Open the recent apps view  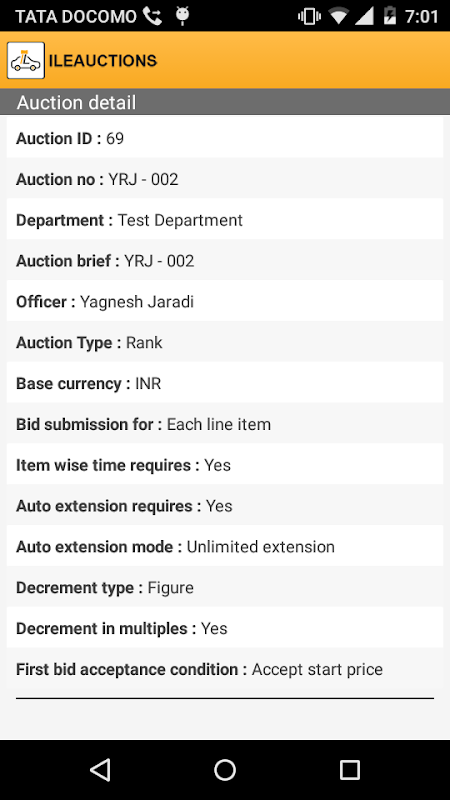[350, 769]
